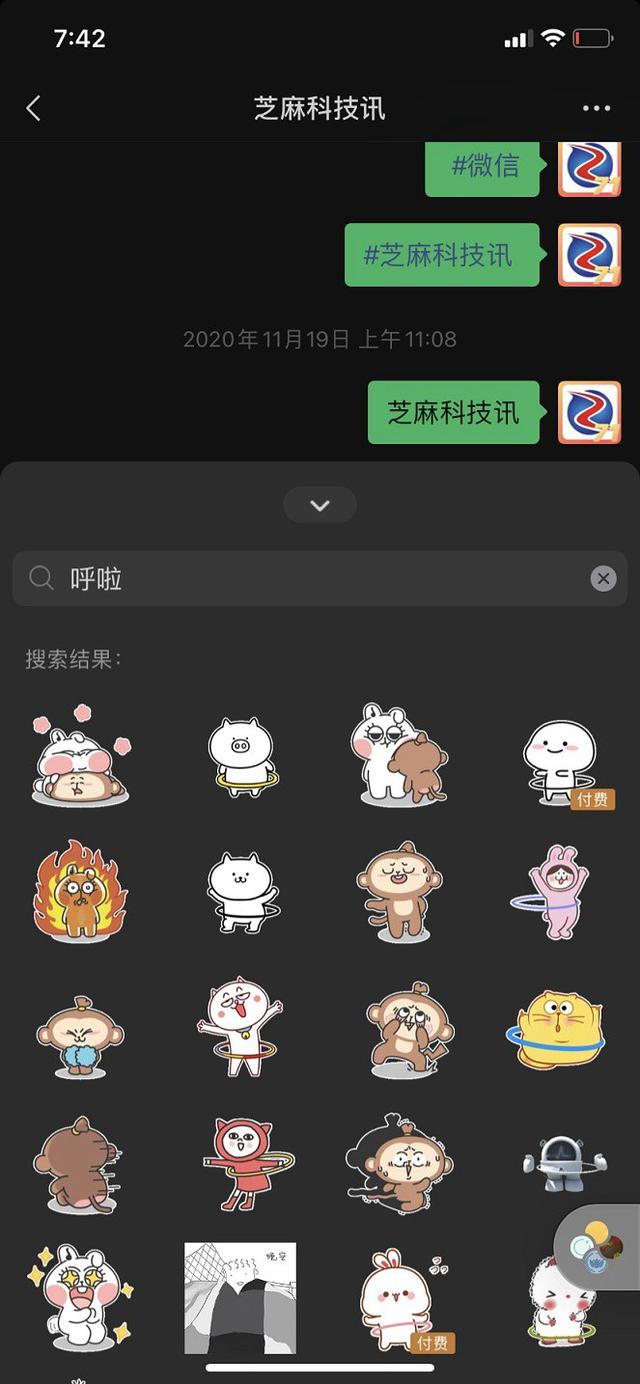Open the chat's three-dot more menu

pyautogui.click(x=596, y=108)
